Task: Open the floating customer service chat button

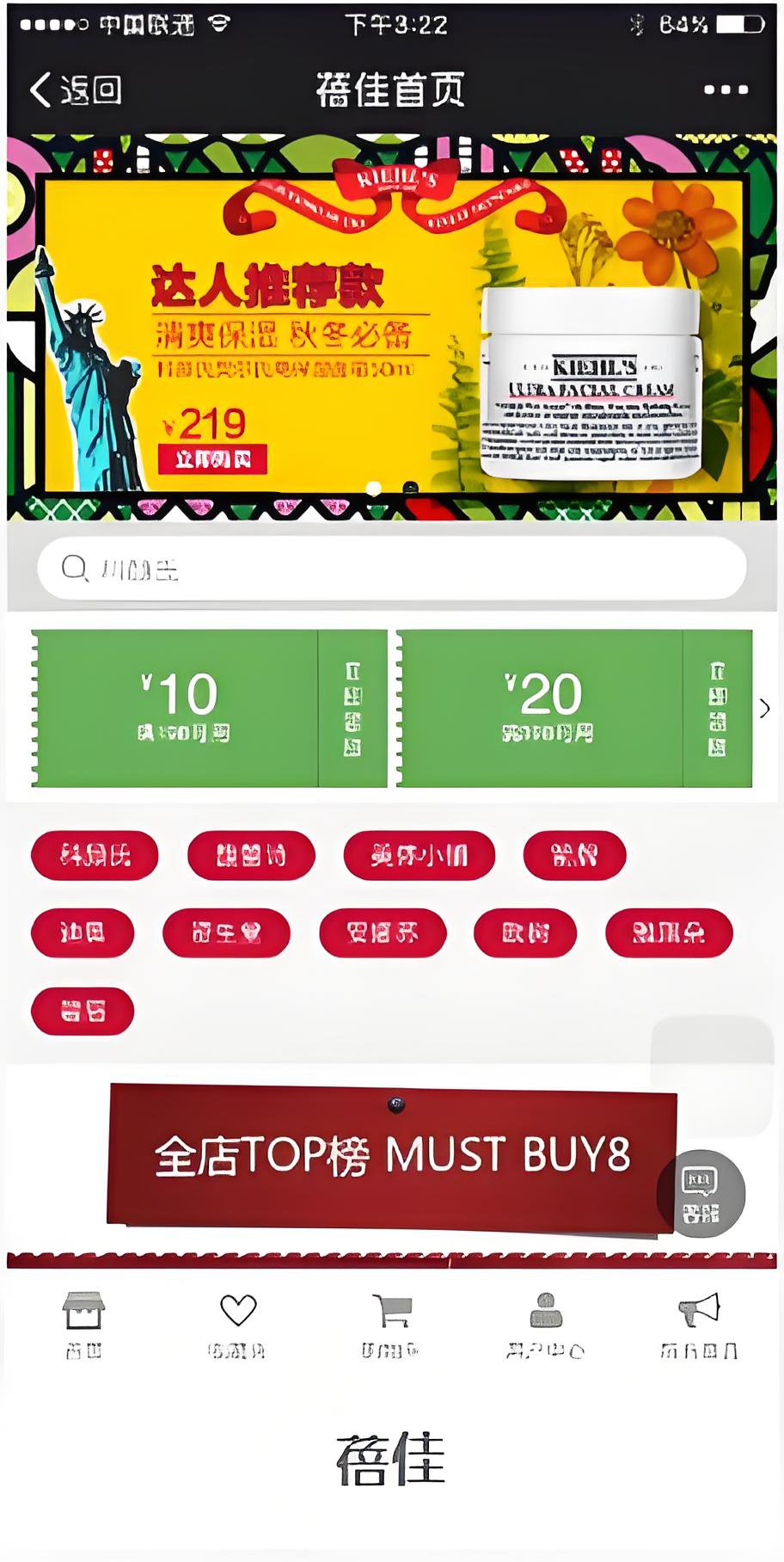Action: 701,1193
